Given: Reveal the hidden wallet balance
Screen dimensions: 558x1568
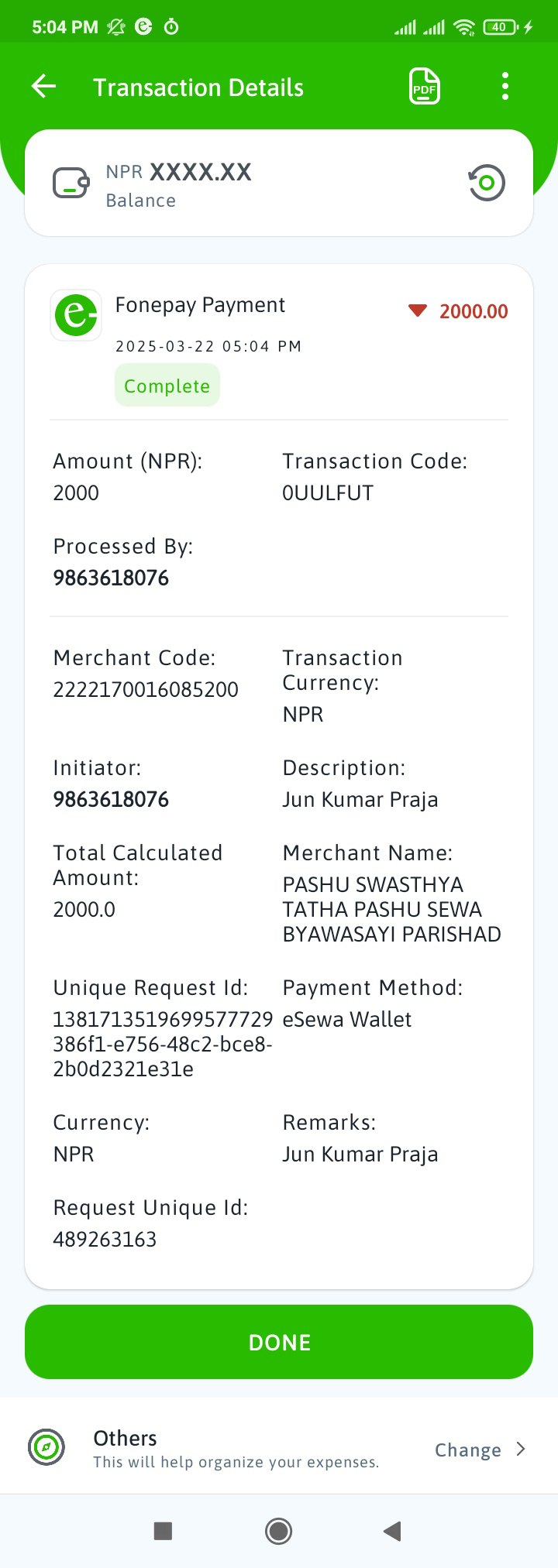Looking at the screenshot, I should (x=487, y=184).
